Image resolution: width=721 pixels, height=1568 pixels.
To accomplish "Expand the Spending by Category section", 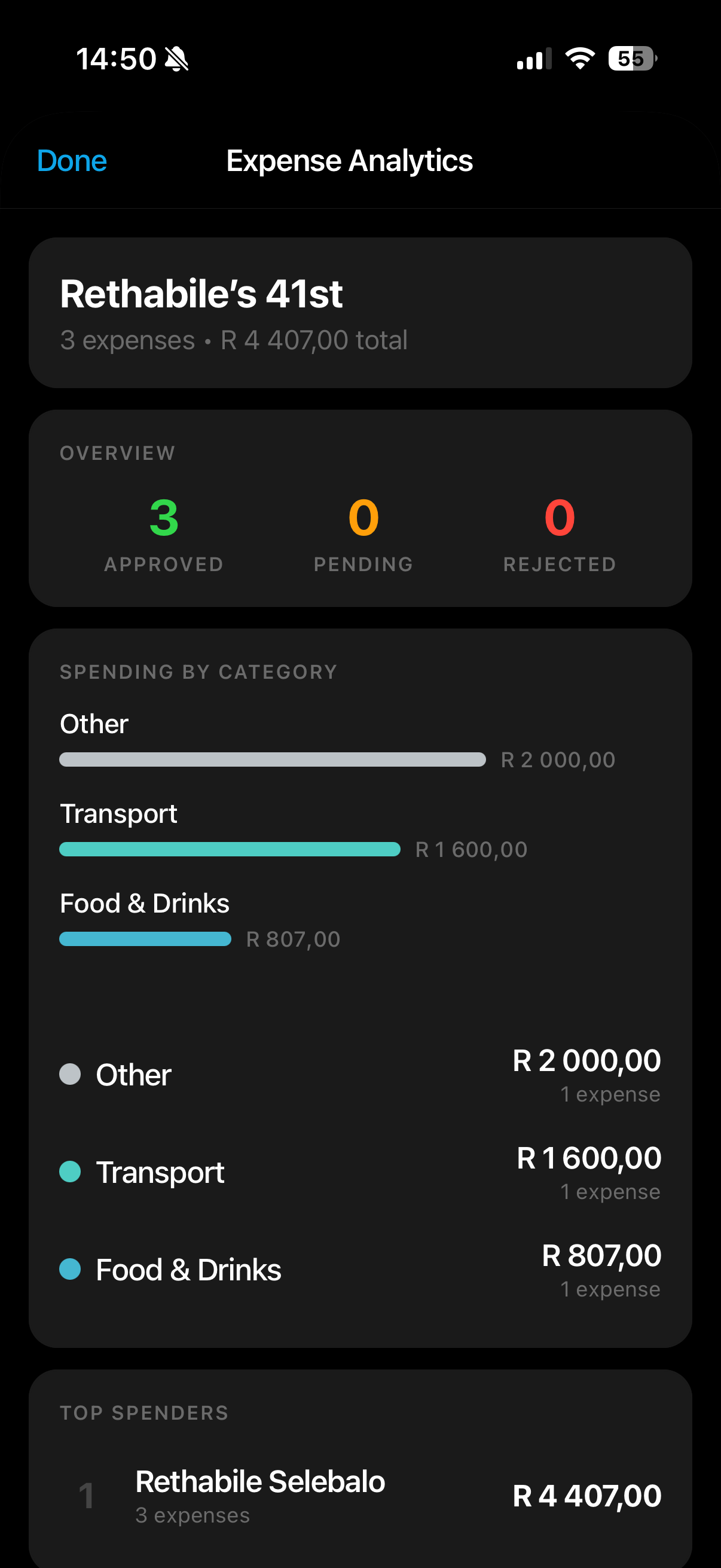I will point(198,672).
